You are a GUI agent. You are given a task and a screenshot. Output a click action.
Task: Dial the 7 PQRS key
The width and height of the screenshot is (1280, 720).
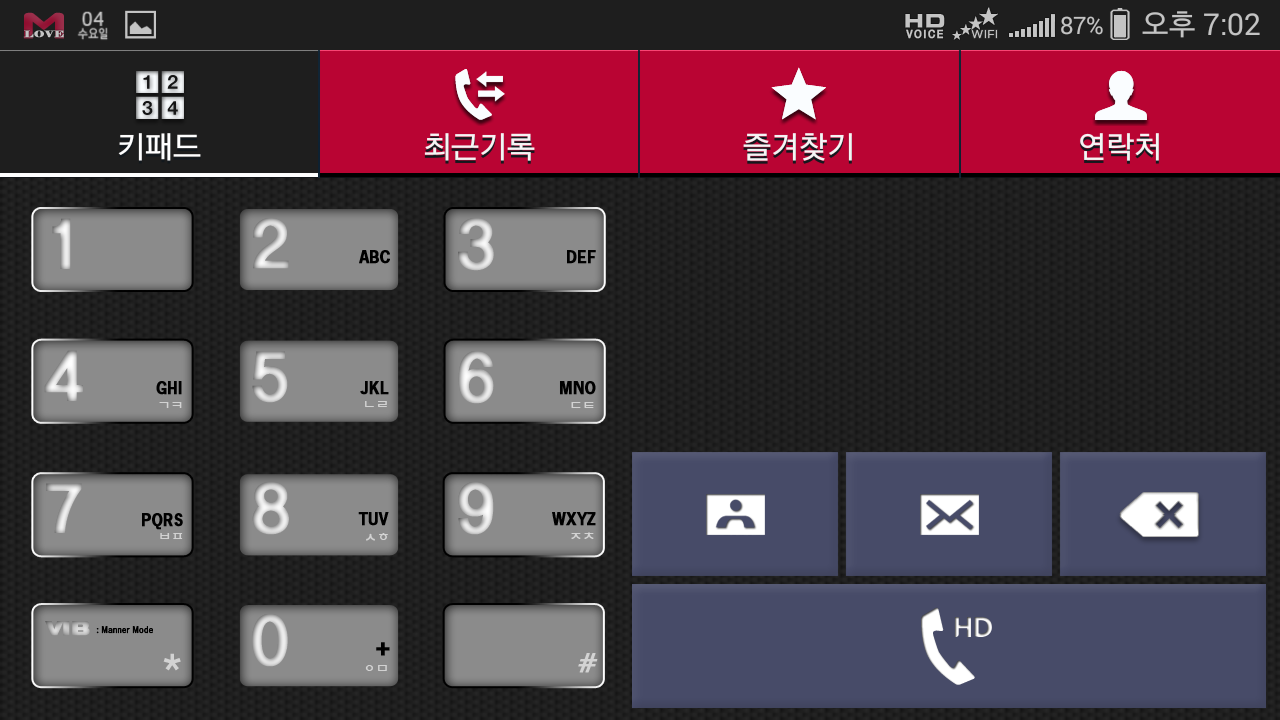pos(112,514)
